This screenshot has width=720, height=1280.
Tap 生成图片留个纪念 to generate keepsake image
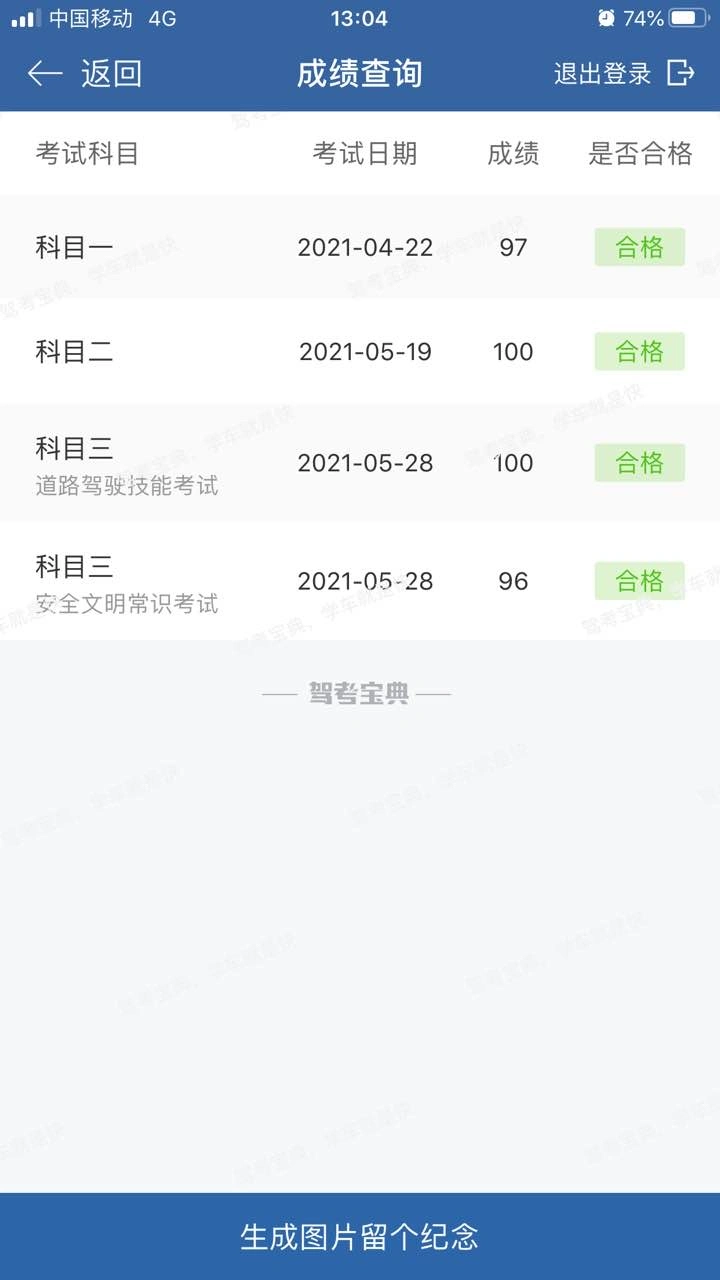coord(360,1236)
